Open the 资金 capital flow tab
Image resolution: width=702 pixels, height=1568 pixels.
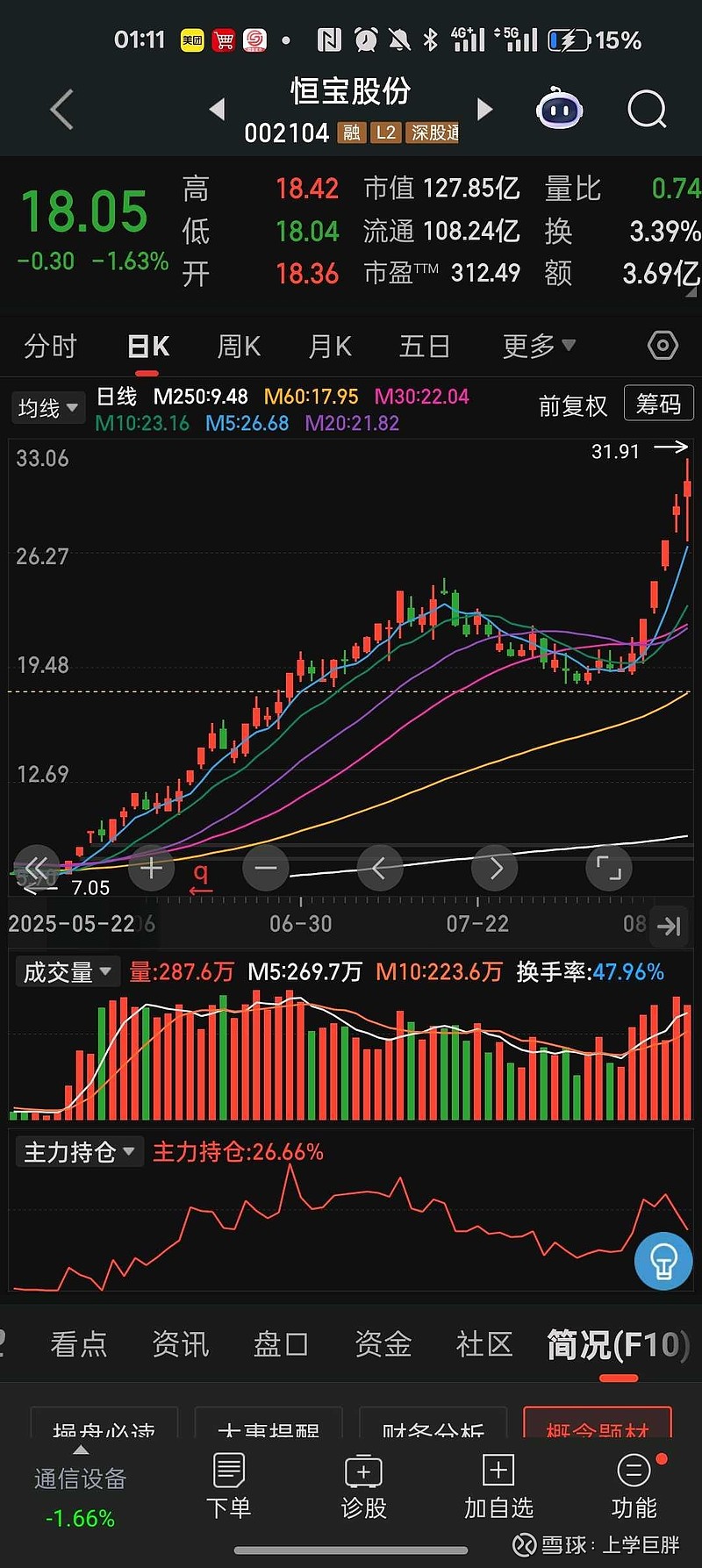pos(382,1344)
